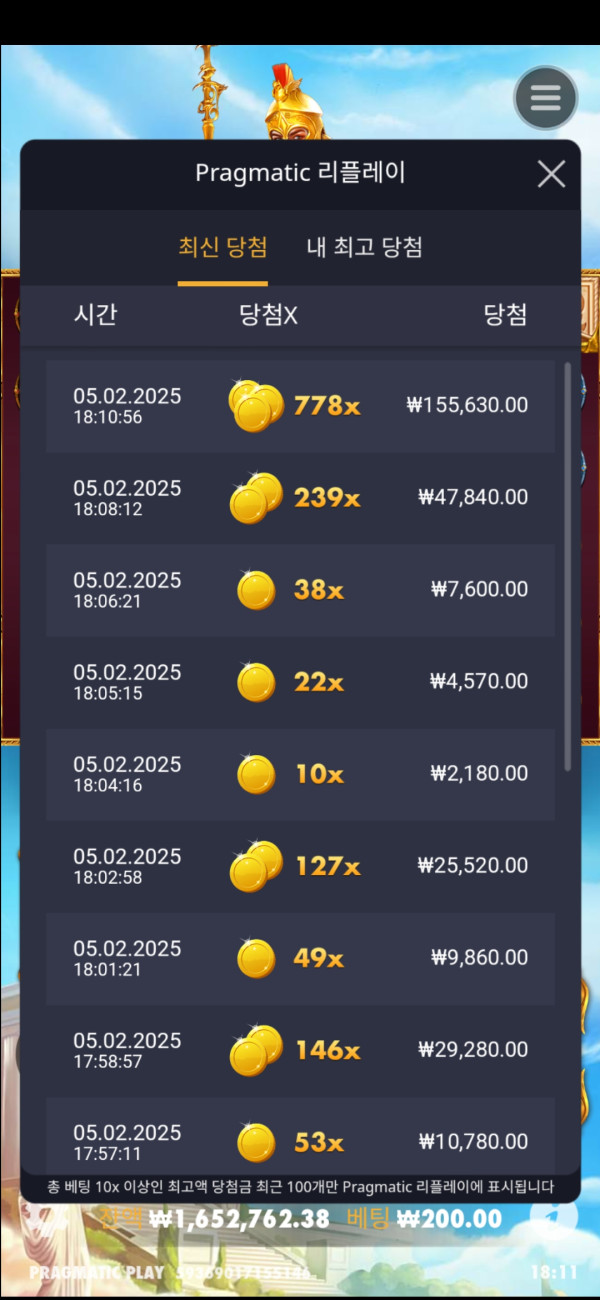This screenshot has height=1300, width=600.
Task: View the 22x win replay
Action: pyautogui.click(x=300, y=682)
